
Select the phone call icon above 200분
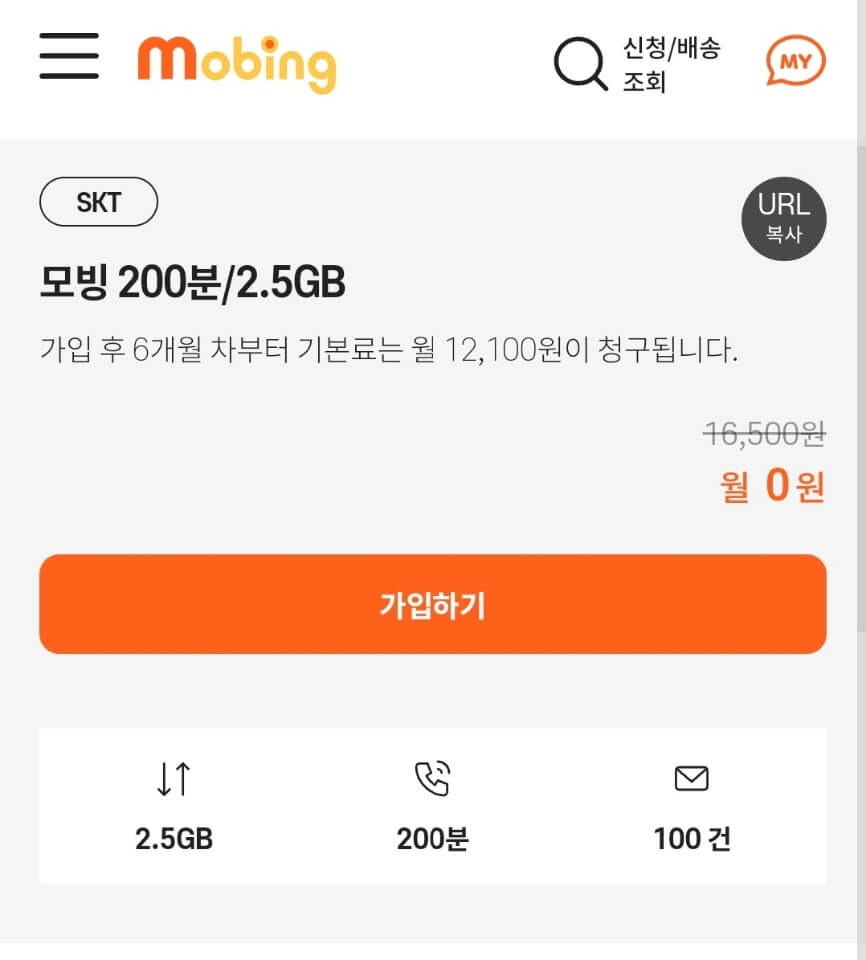click(431, 779)
